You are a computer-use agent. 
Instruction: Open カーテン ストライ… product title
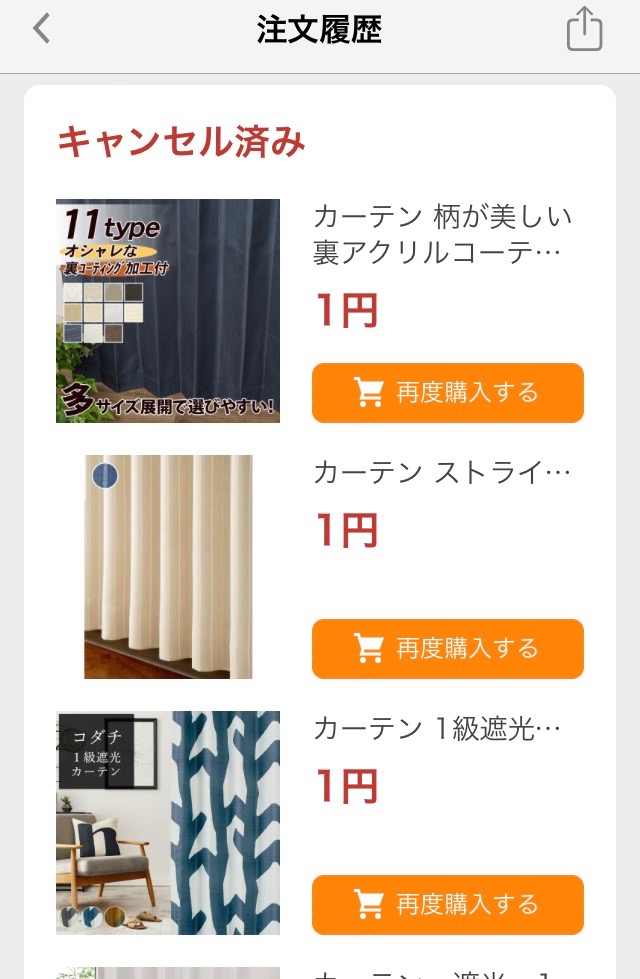click(442, 472)
